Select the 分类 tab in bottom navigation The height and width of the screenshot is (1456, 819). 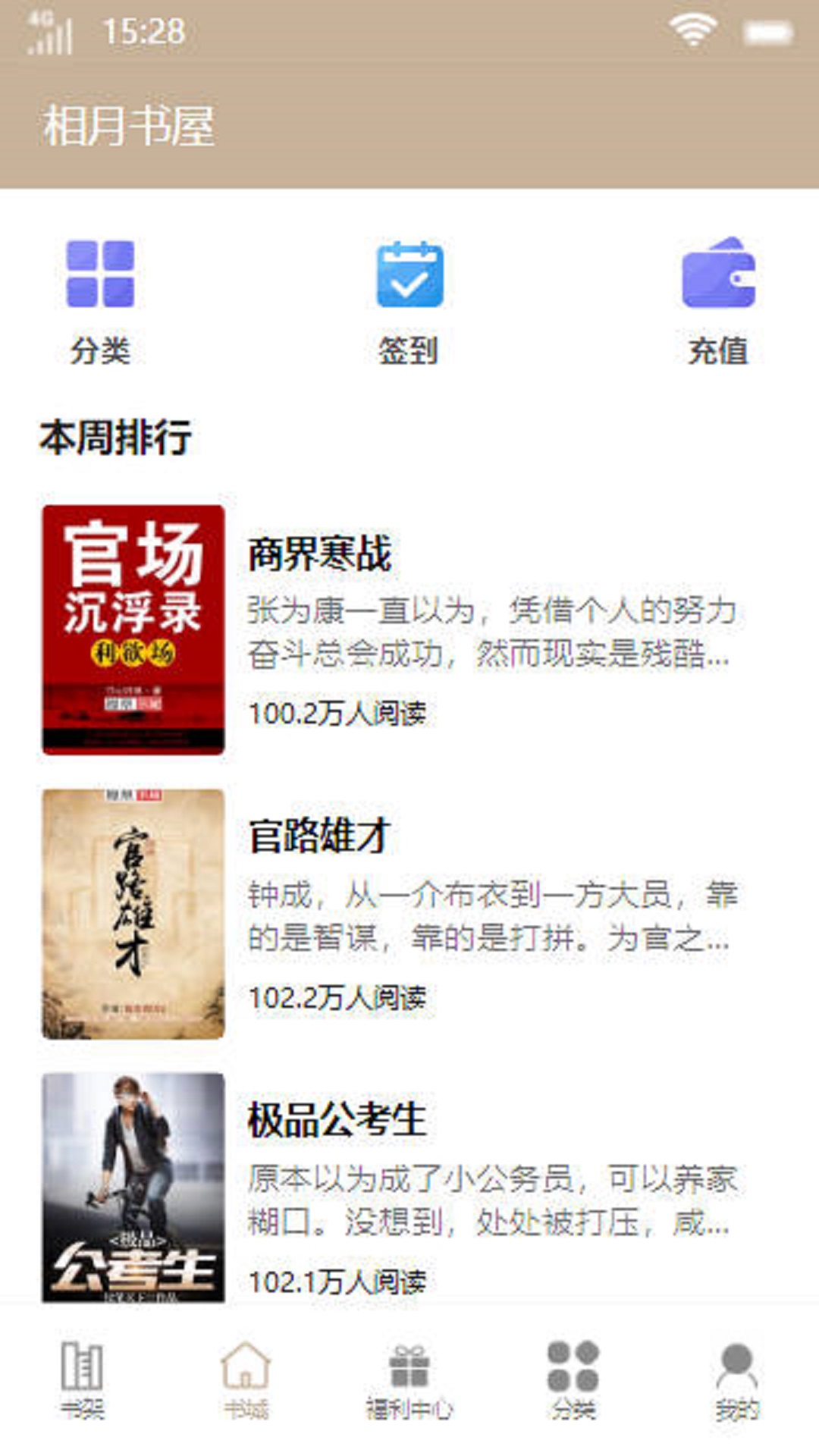point(573,1379)
